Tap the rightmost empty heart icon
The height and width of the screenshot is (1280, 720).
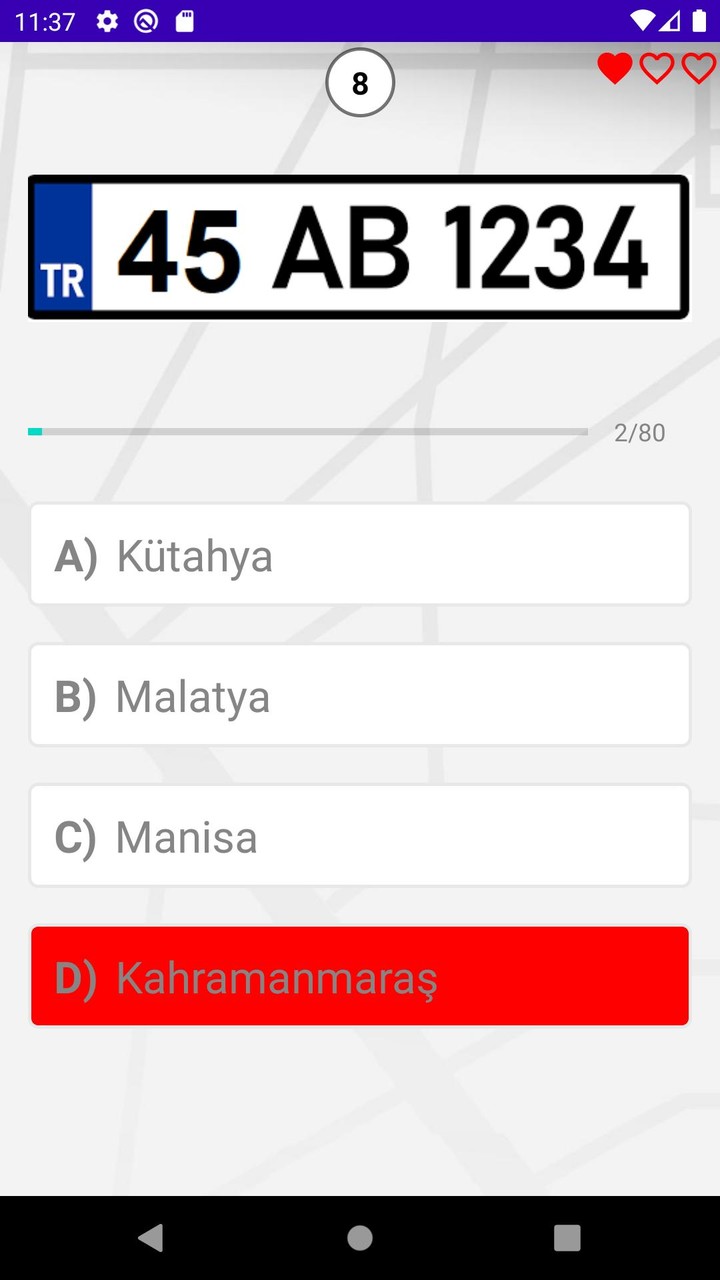click(x=698, y=69)
